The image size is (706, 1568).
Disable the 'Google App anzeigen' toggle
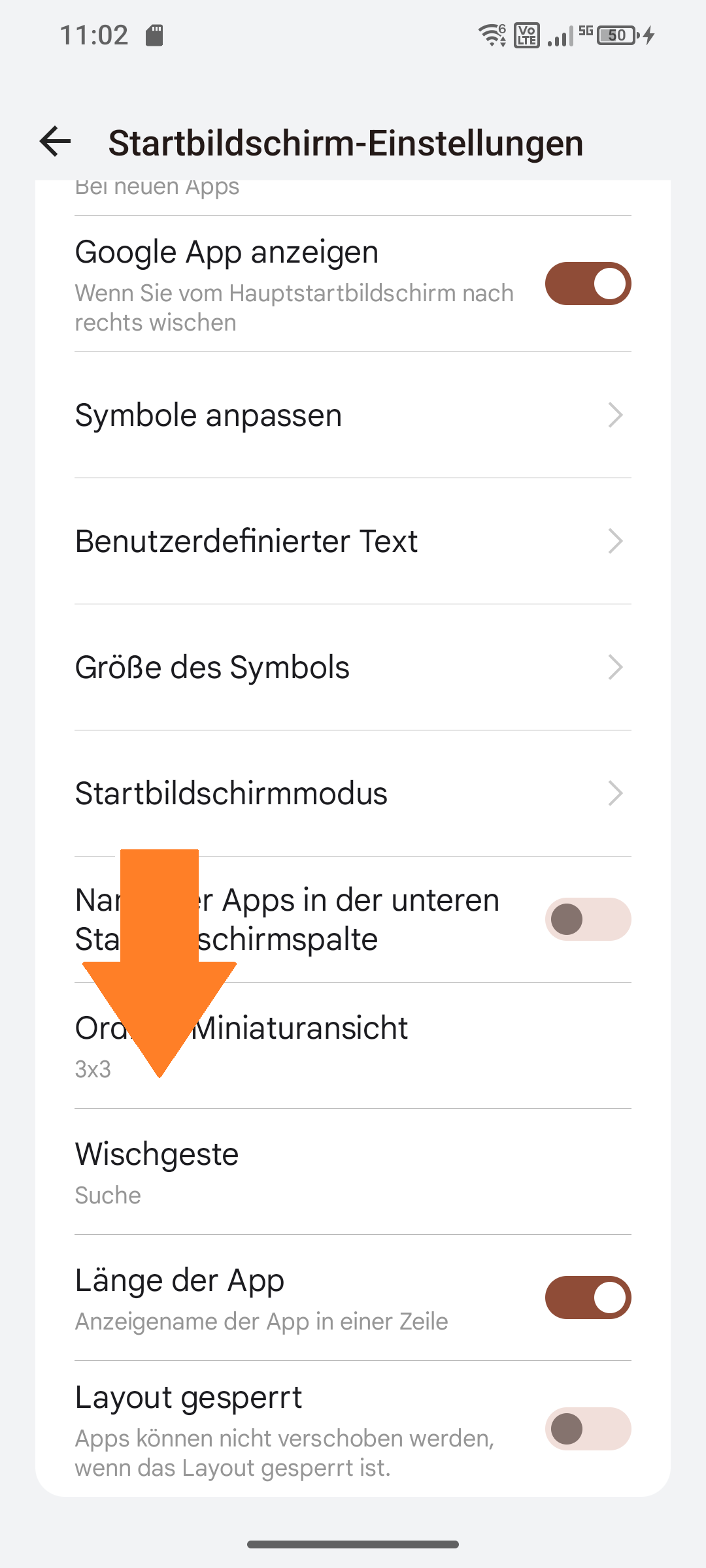pyautogui.click(x=587, y=282)
